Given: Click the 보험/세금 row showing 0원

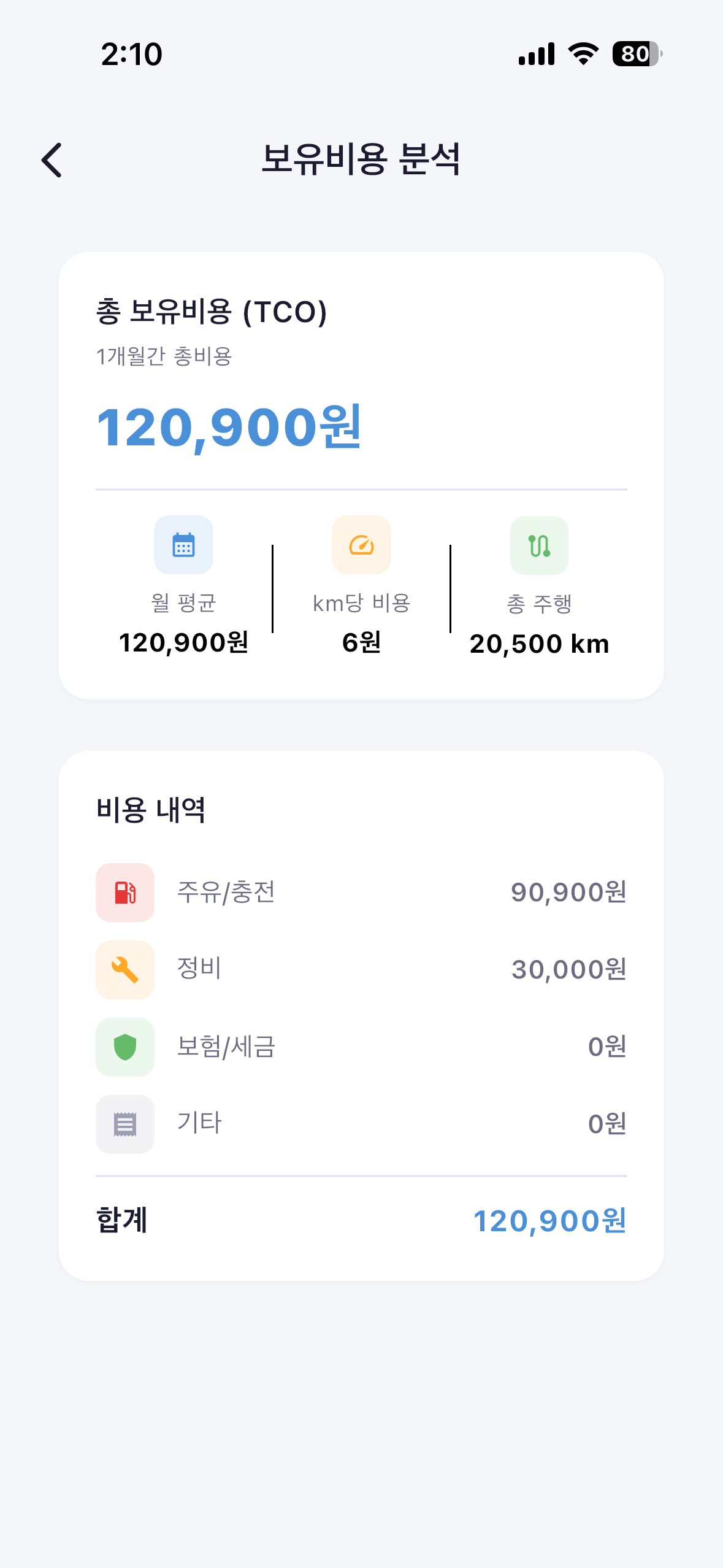Looking at the screenshot, I should 361,1047.
